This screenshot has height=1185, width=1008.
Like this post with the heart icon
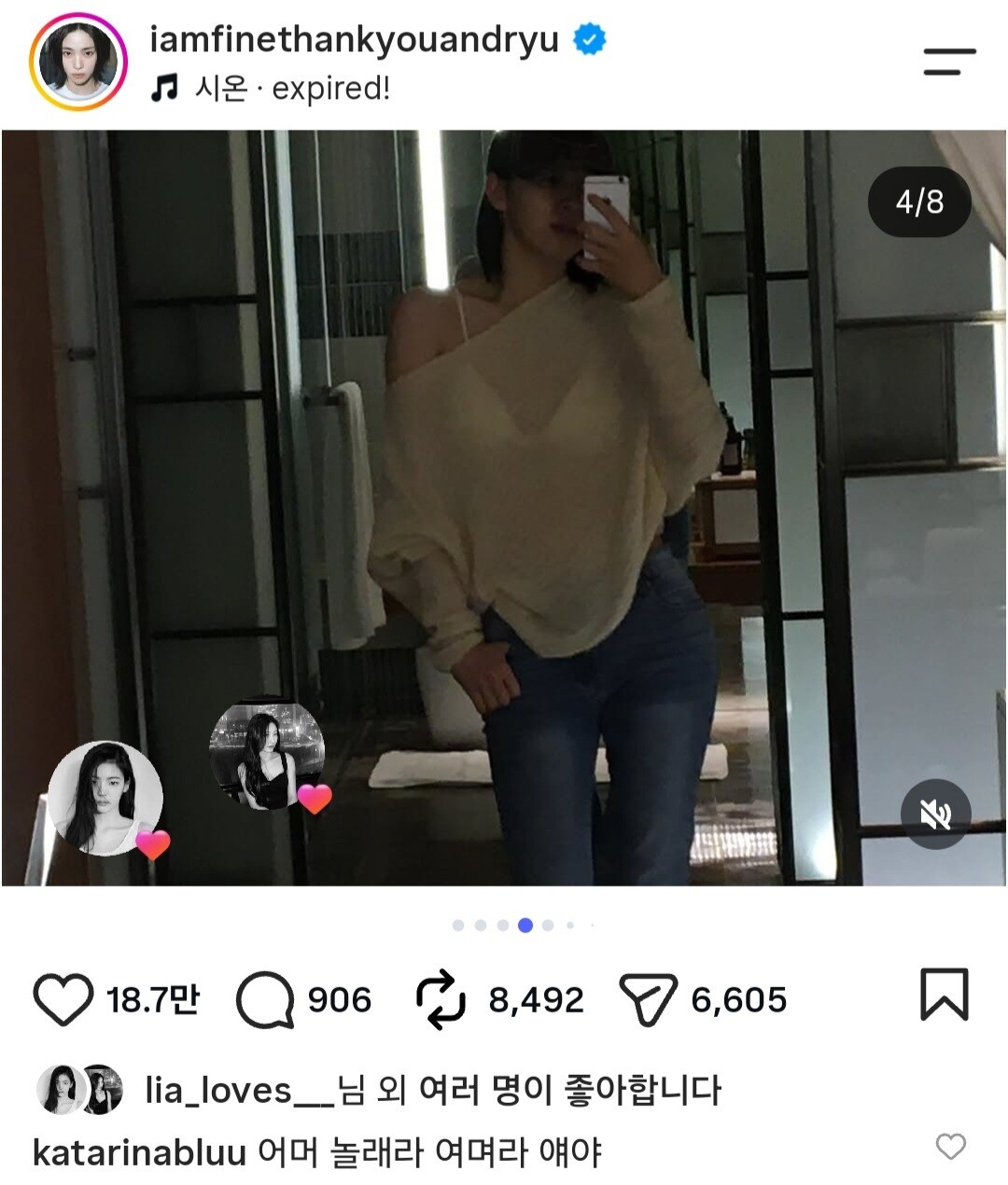click(x=63, y=999)
